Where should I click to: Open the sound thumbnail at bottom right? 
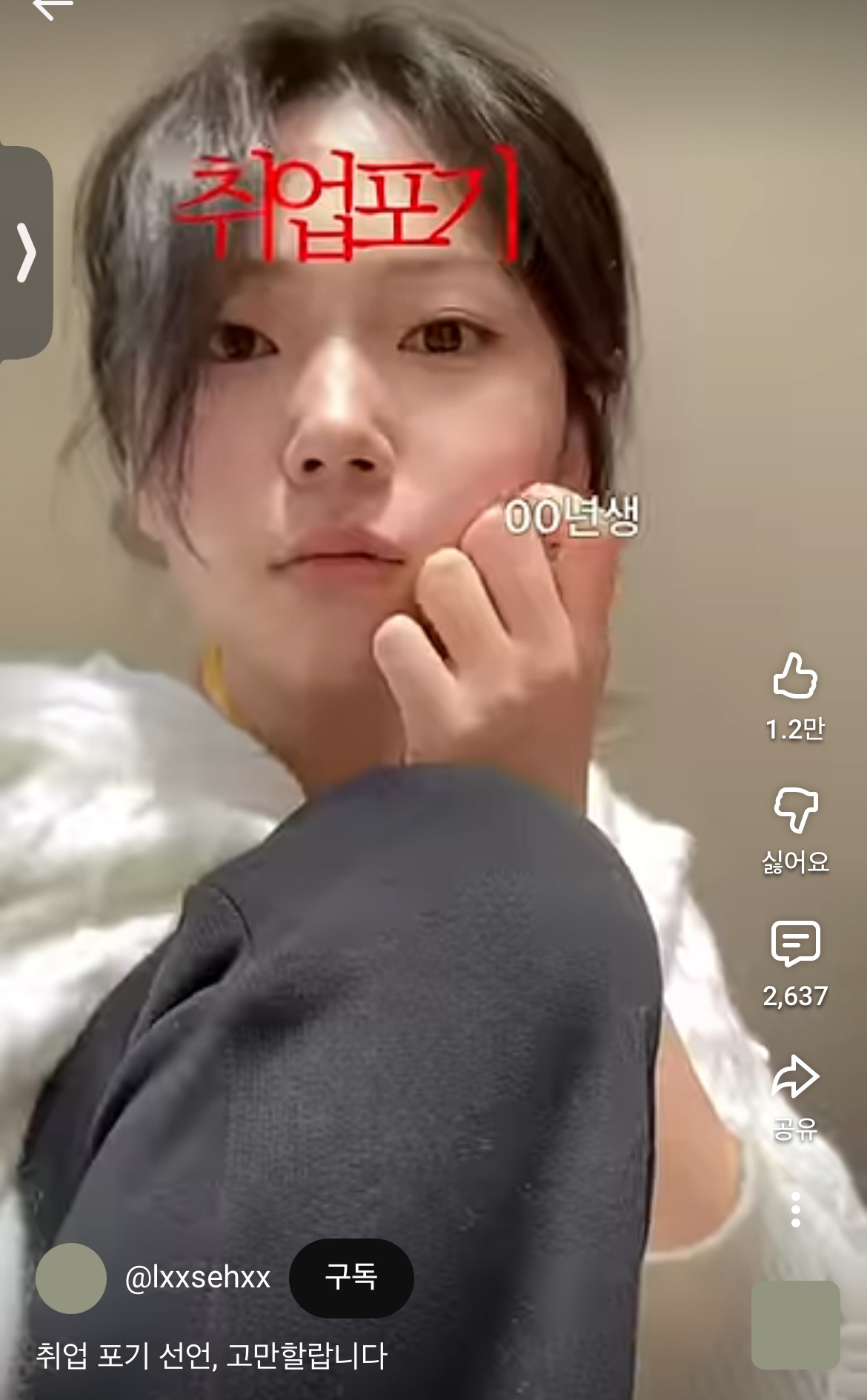(x=795, y=1325)
